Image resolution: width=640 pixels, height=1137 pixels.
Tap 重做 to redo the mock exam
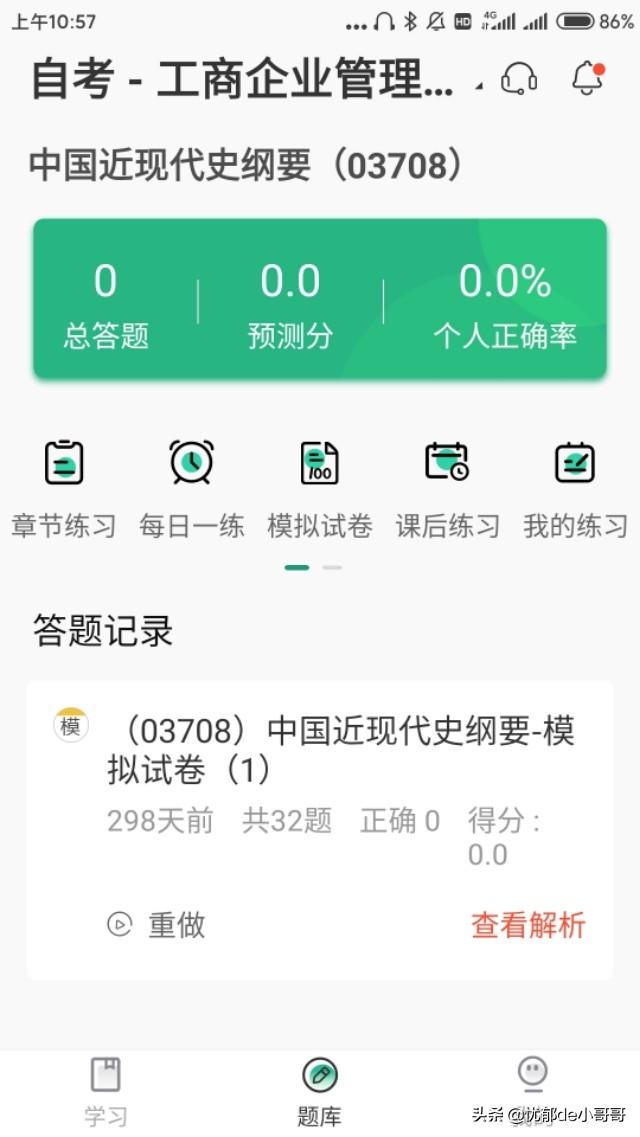click(157, 925)
